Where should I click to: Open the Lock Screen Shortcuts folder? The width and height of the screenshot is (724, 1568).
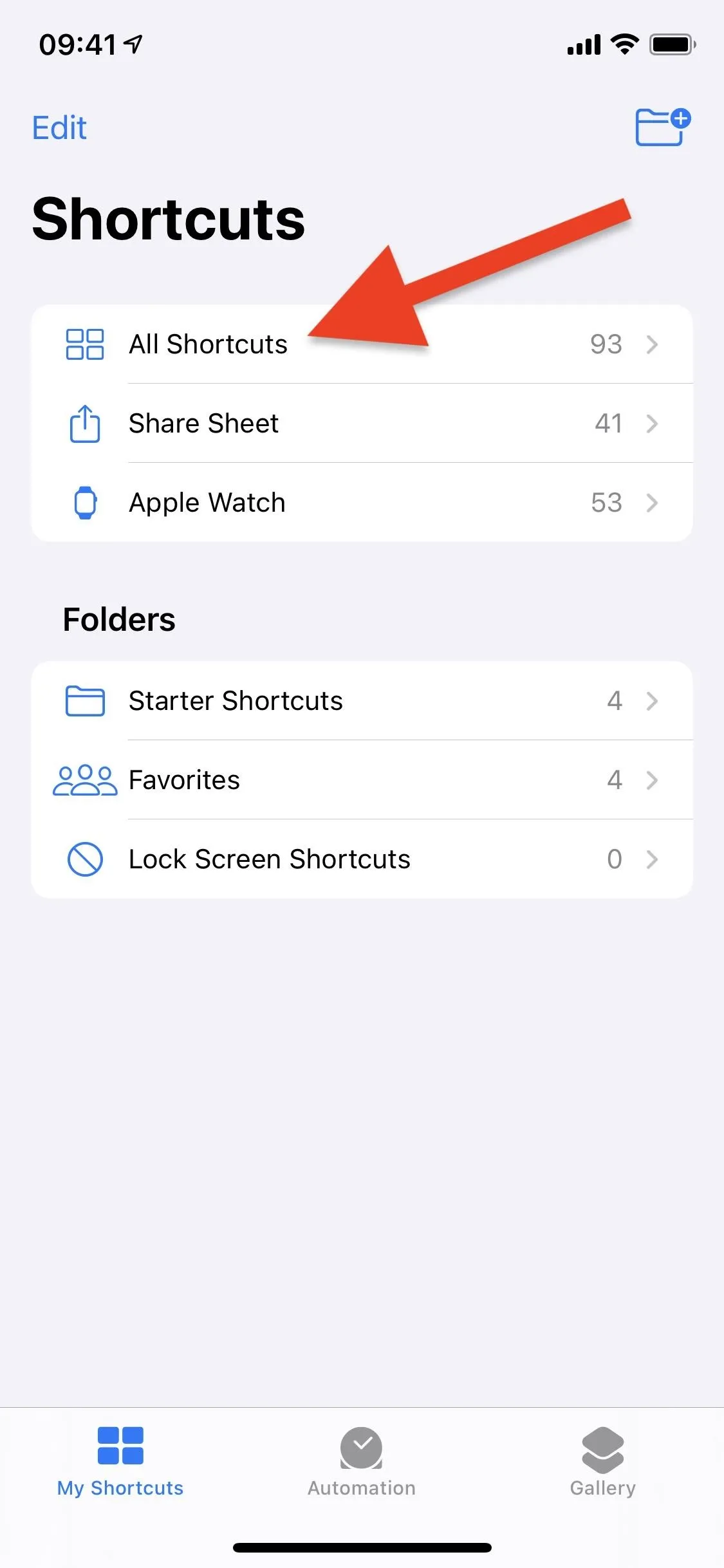(x=362, y=859)
